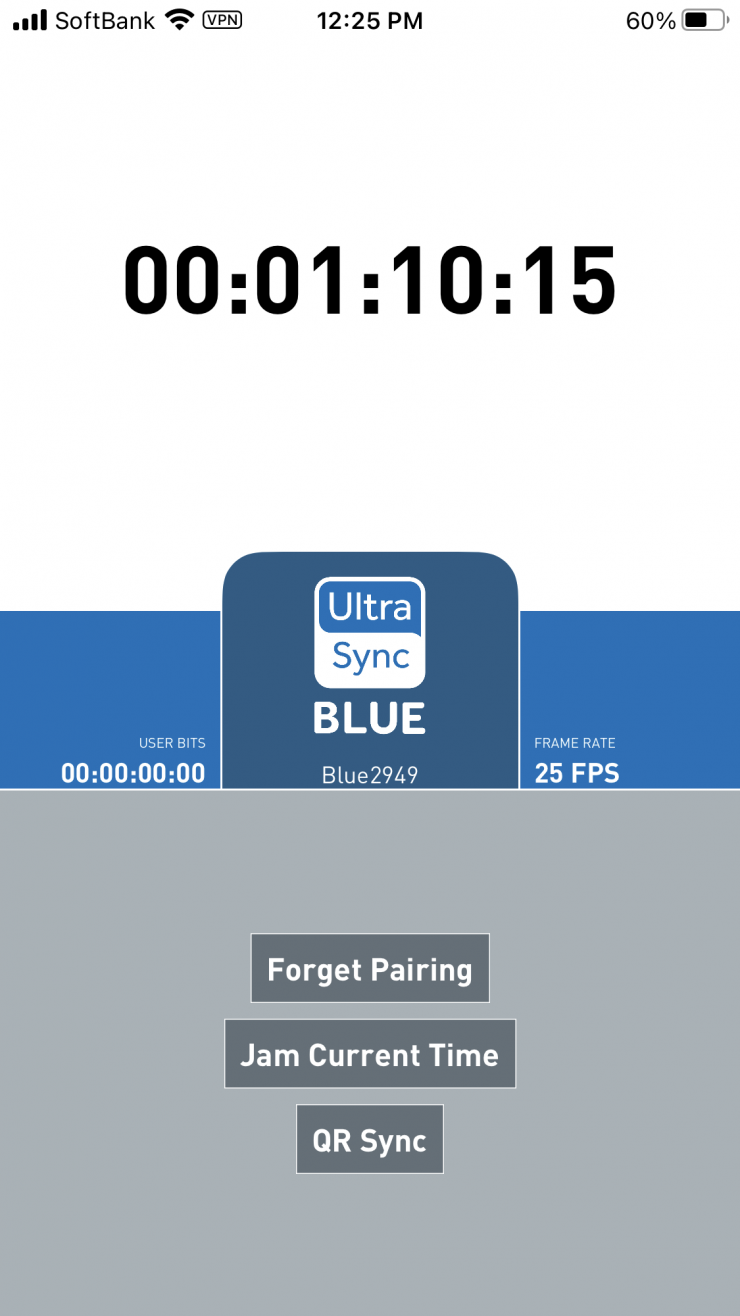740x1316 pixels.
Task: Change the 25 FPS frame rate setting
Action: 577,772
